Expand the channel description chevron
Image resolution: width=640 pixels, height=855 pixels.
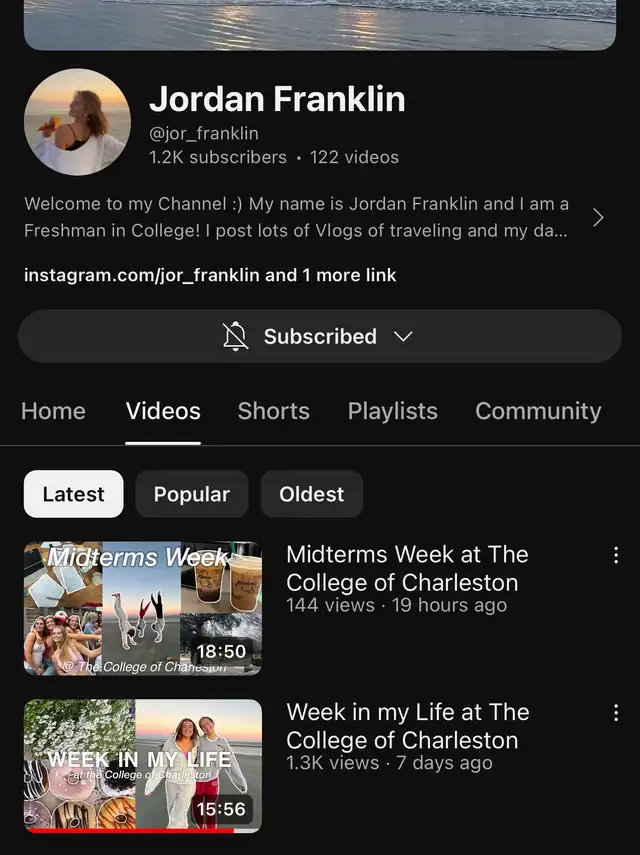pos(598,217)
